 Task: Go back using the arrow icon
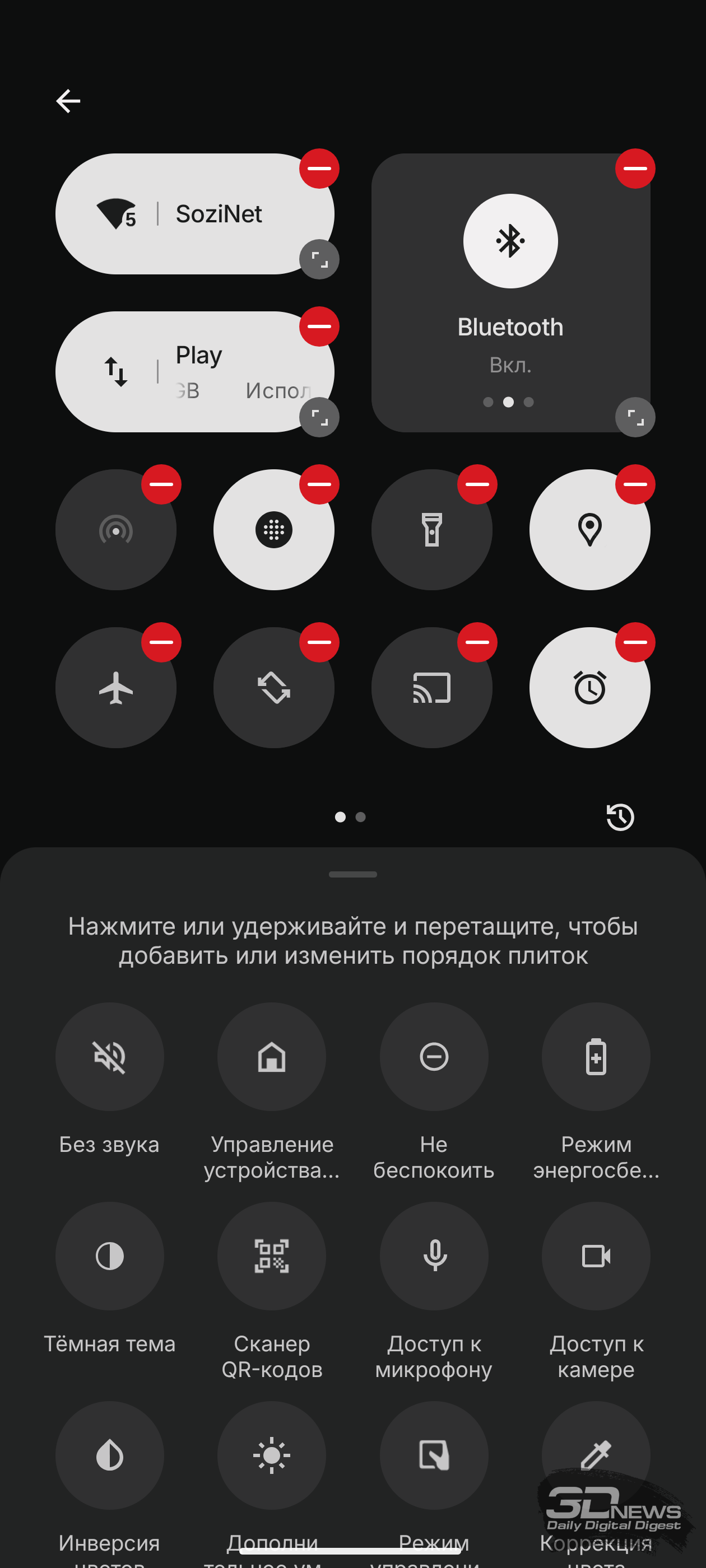click(68, 101)
